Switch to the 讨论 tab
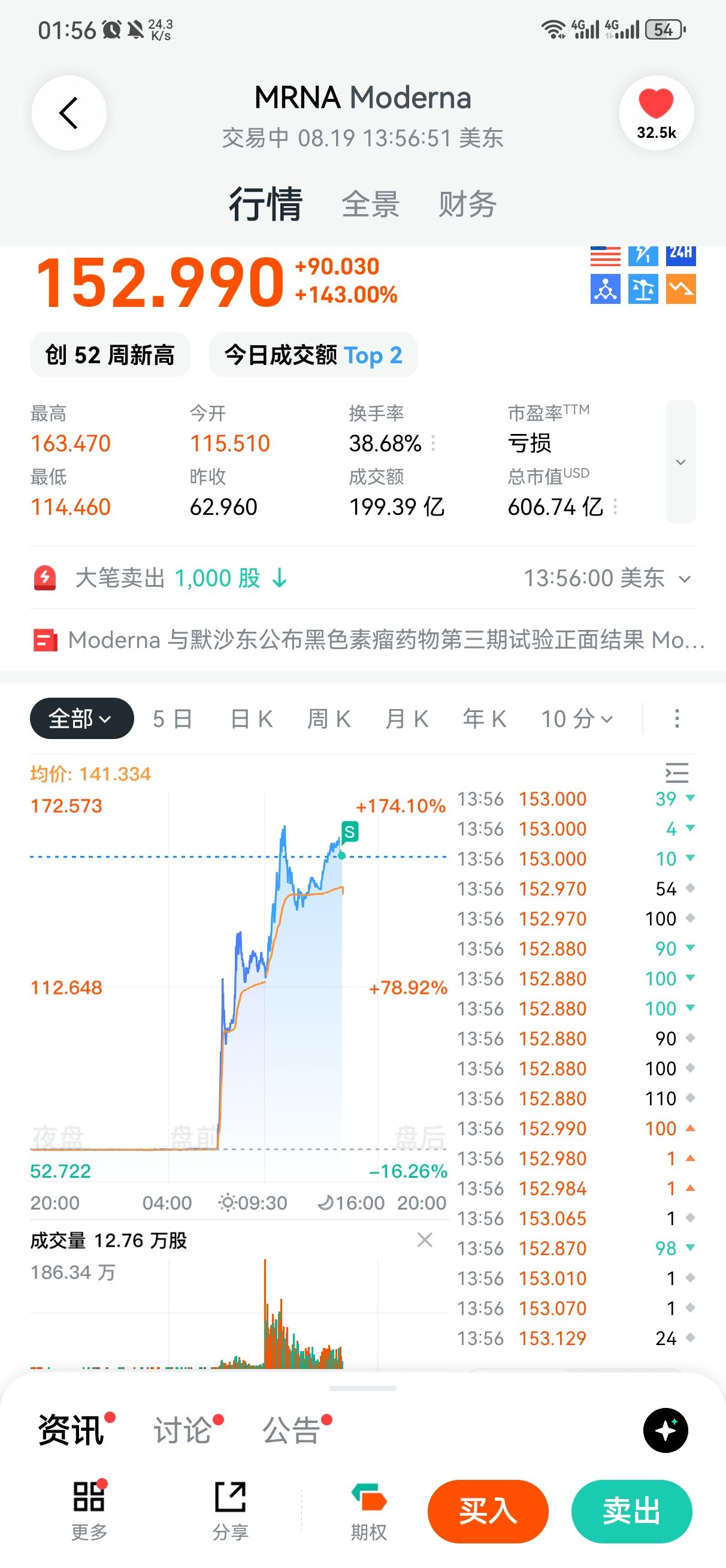Image resolution: width=726 pixels, height=1568 pixels. tap(183, 1430)
